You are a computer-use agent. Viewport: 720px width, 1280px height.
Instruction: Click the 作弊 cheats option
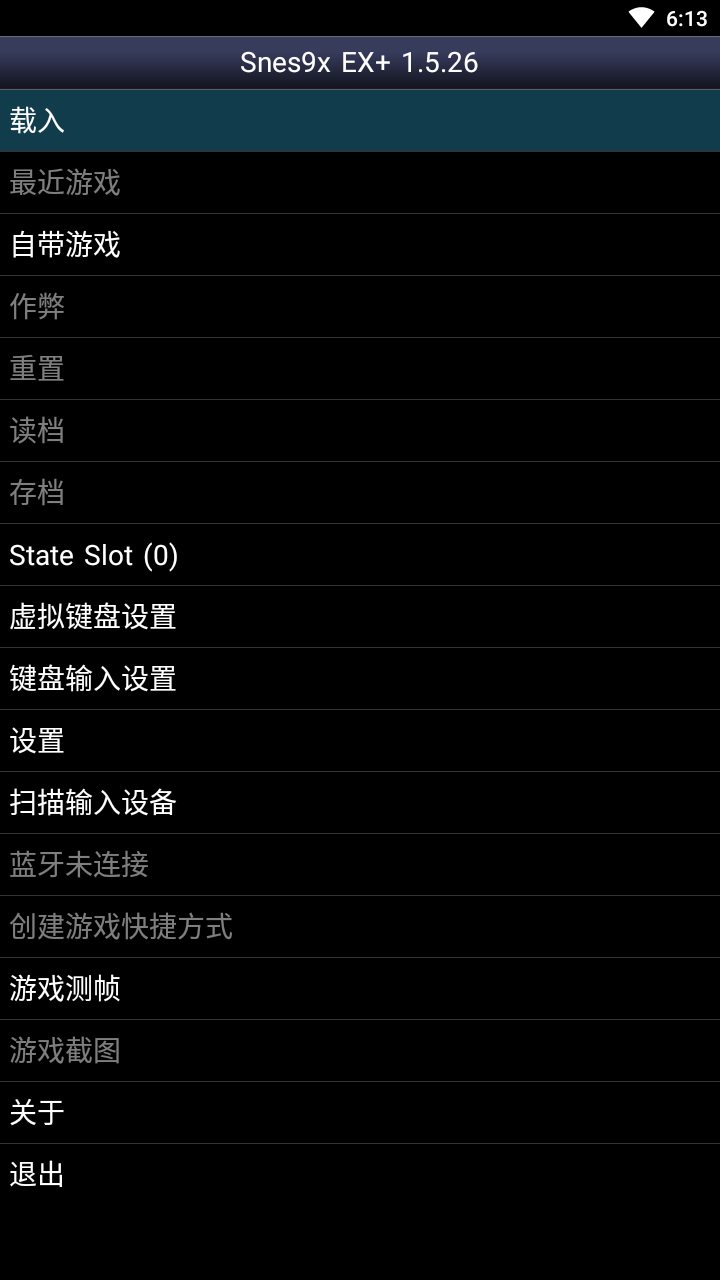coord(360,306)
